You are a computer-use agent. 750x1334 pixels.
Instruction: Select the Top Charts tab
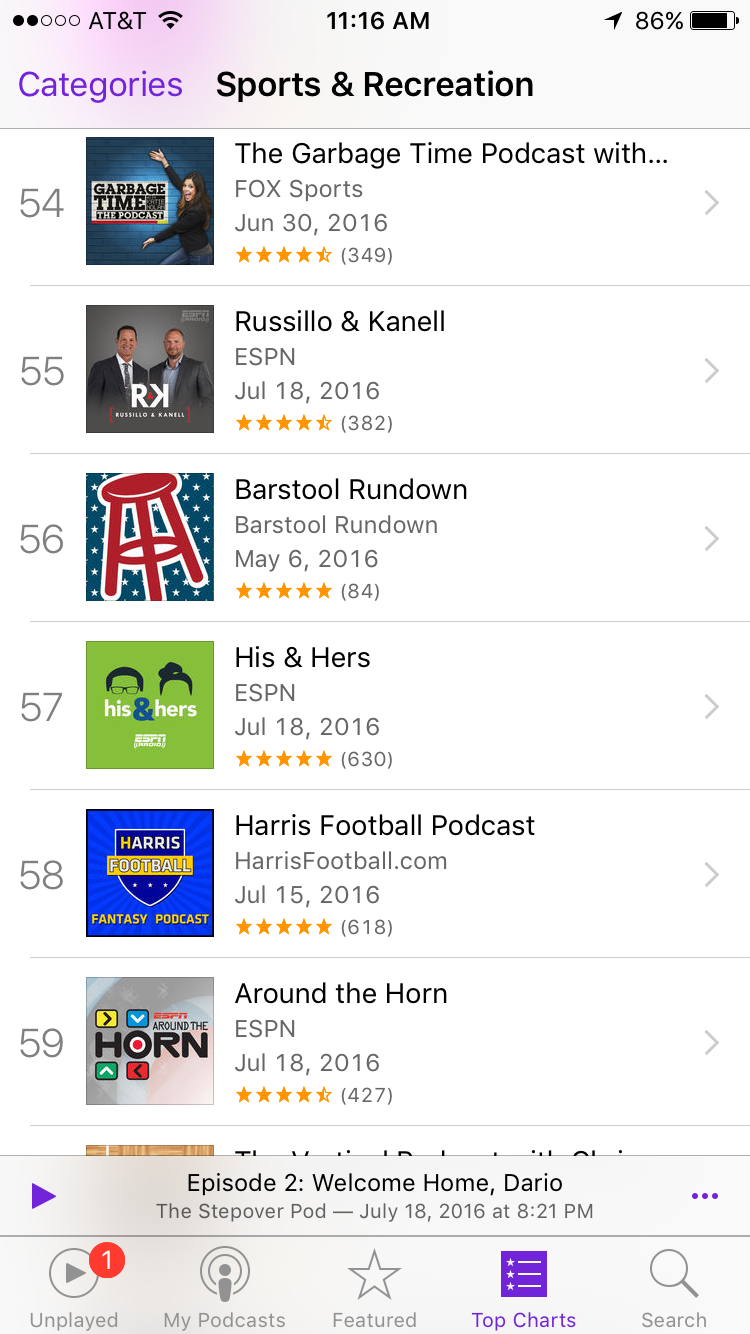[x=524, y=1288]
